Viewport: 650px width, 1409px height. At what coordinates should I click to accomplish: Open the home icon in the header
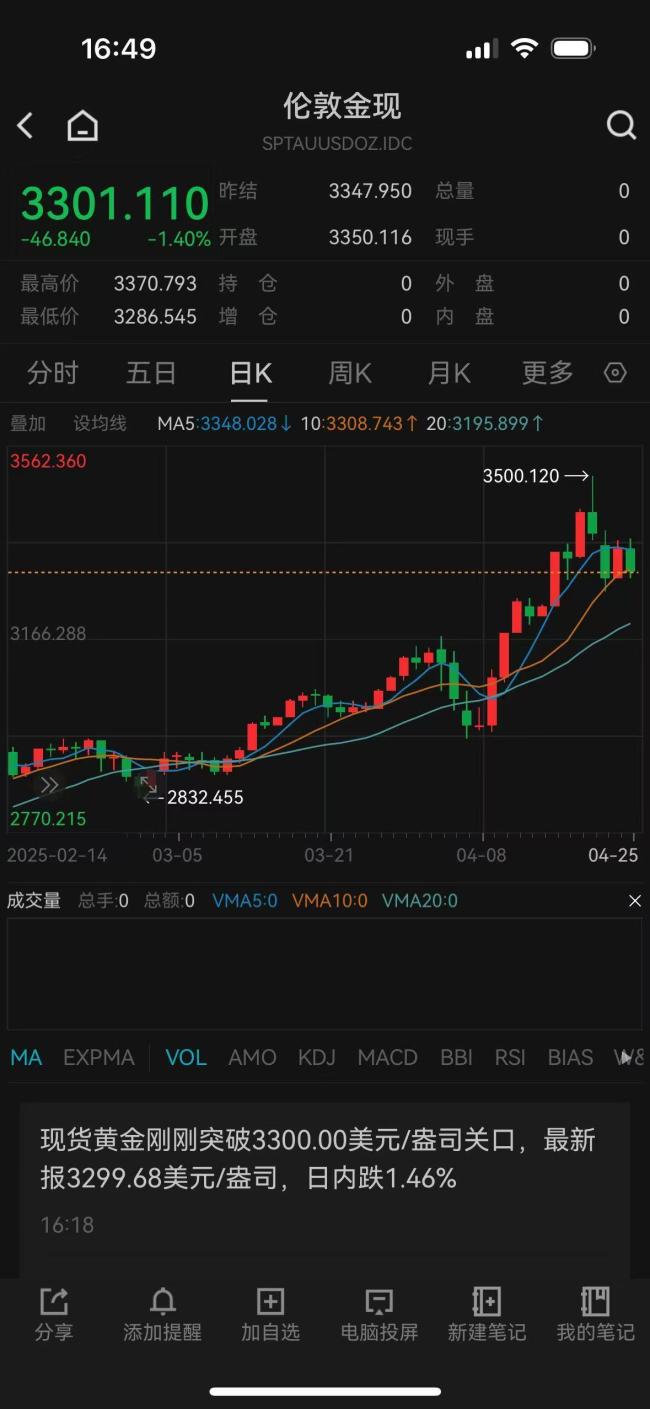tap(82, 126)
